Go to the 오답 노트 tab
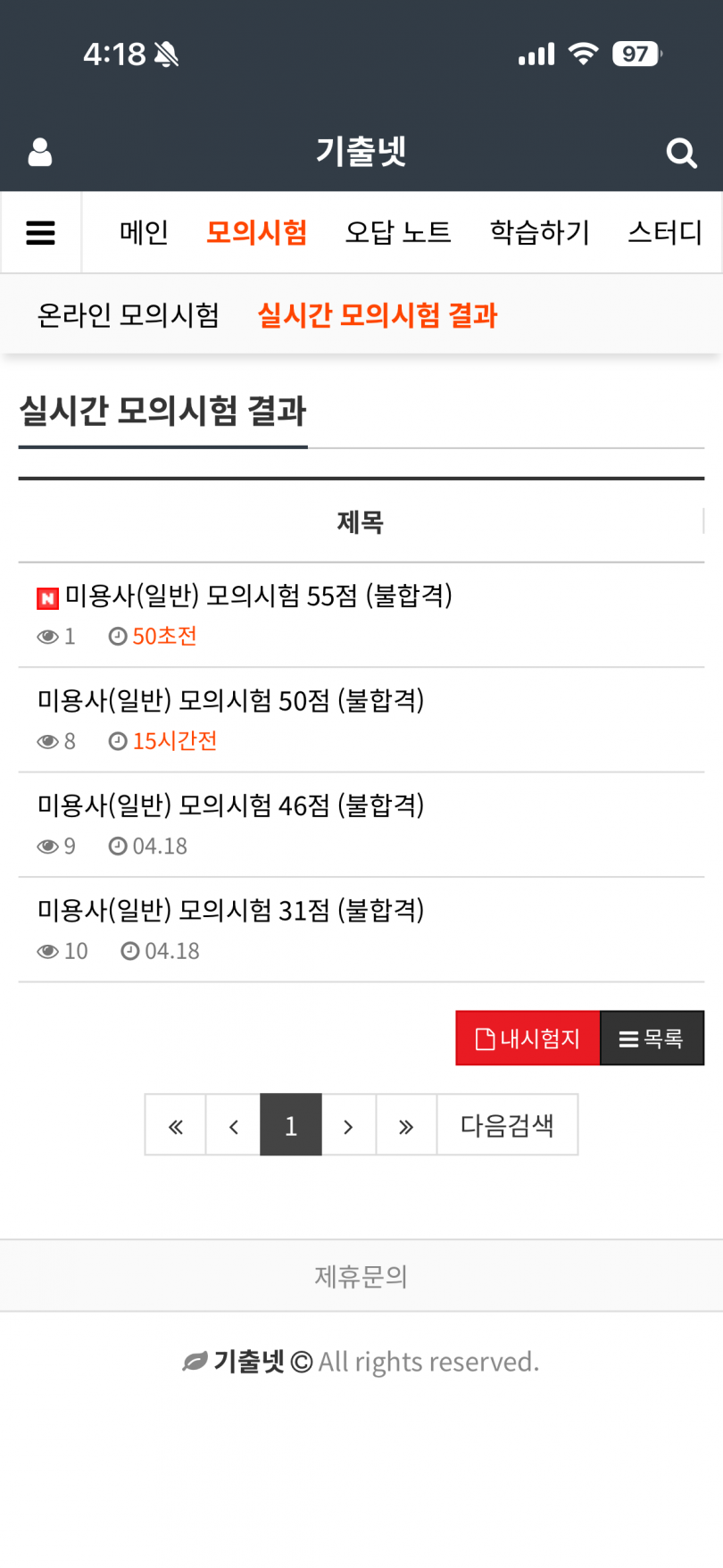 click(x=398, y=233)
